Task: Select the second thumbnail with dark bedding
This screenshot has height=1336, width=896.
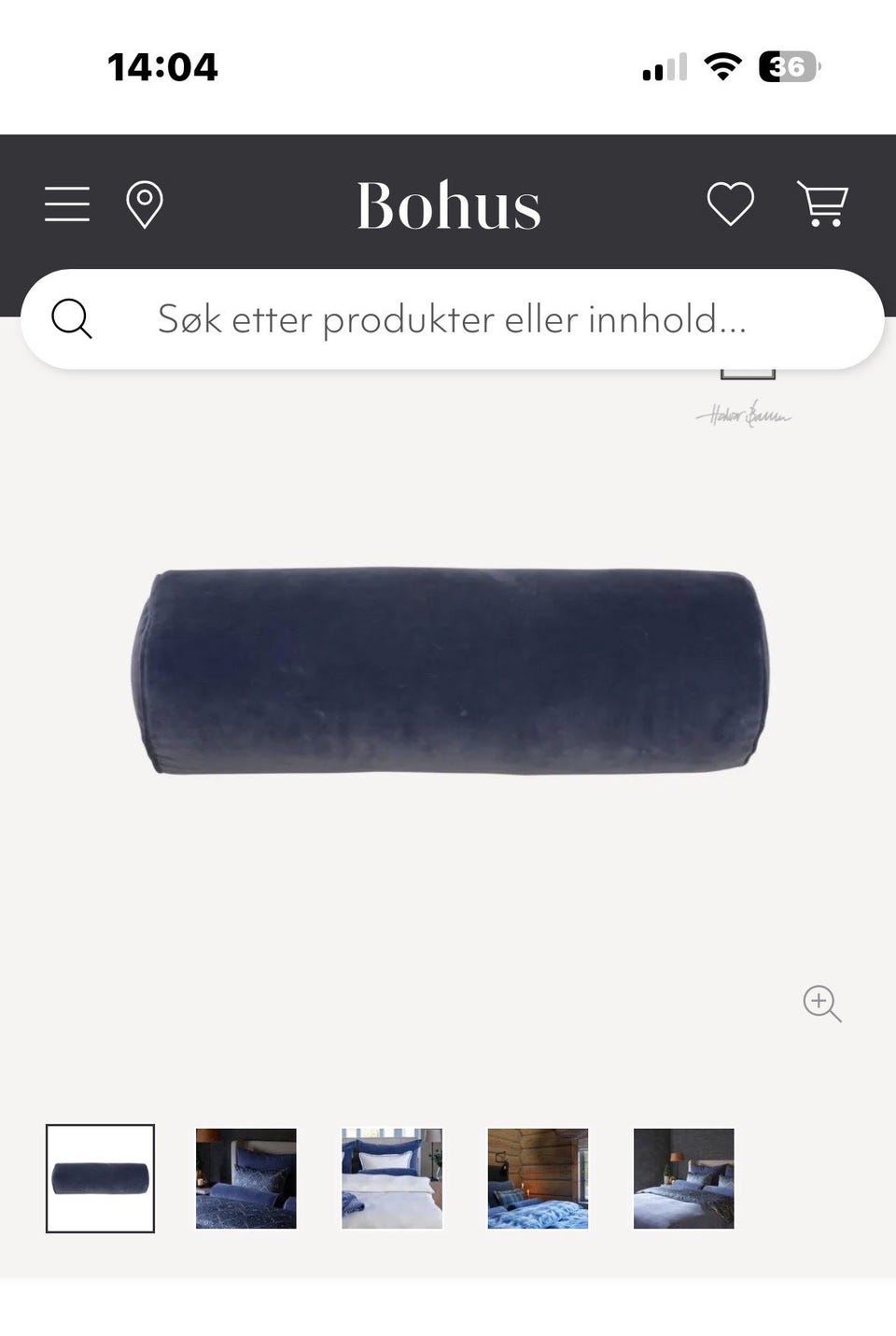Action: pyautogui.click(x=246, y=1178)
